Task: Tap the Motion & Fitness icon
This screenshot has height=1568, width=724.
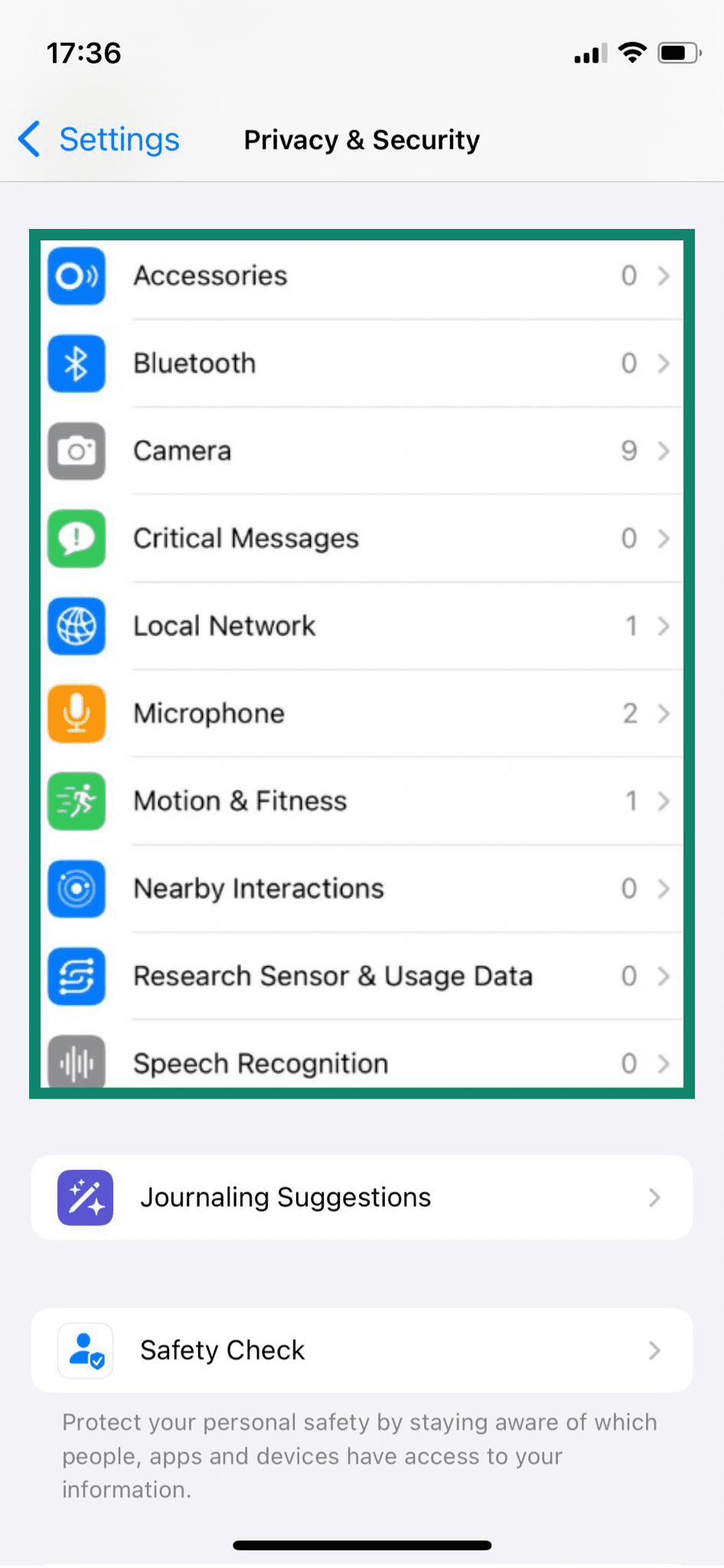Action: (x=77, y=802)
